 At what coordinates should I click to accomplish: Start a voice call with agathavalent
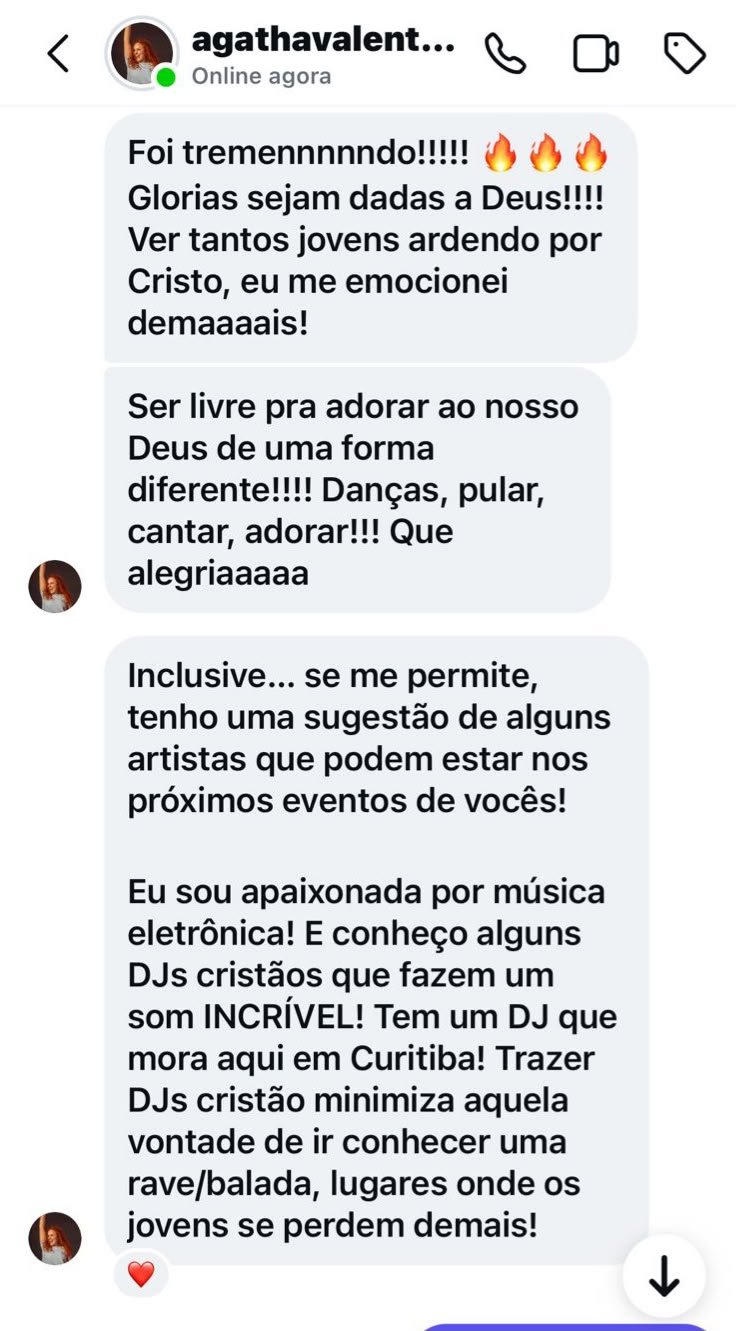(x=506, y=53)
